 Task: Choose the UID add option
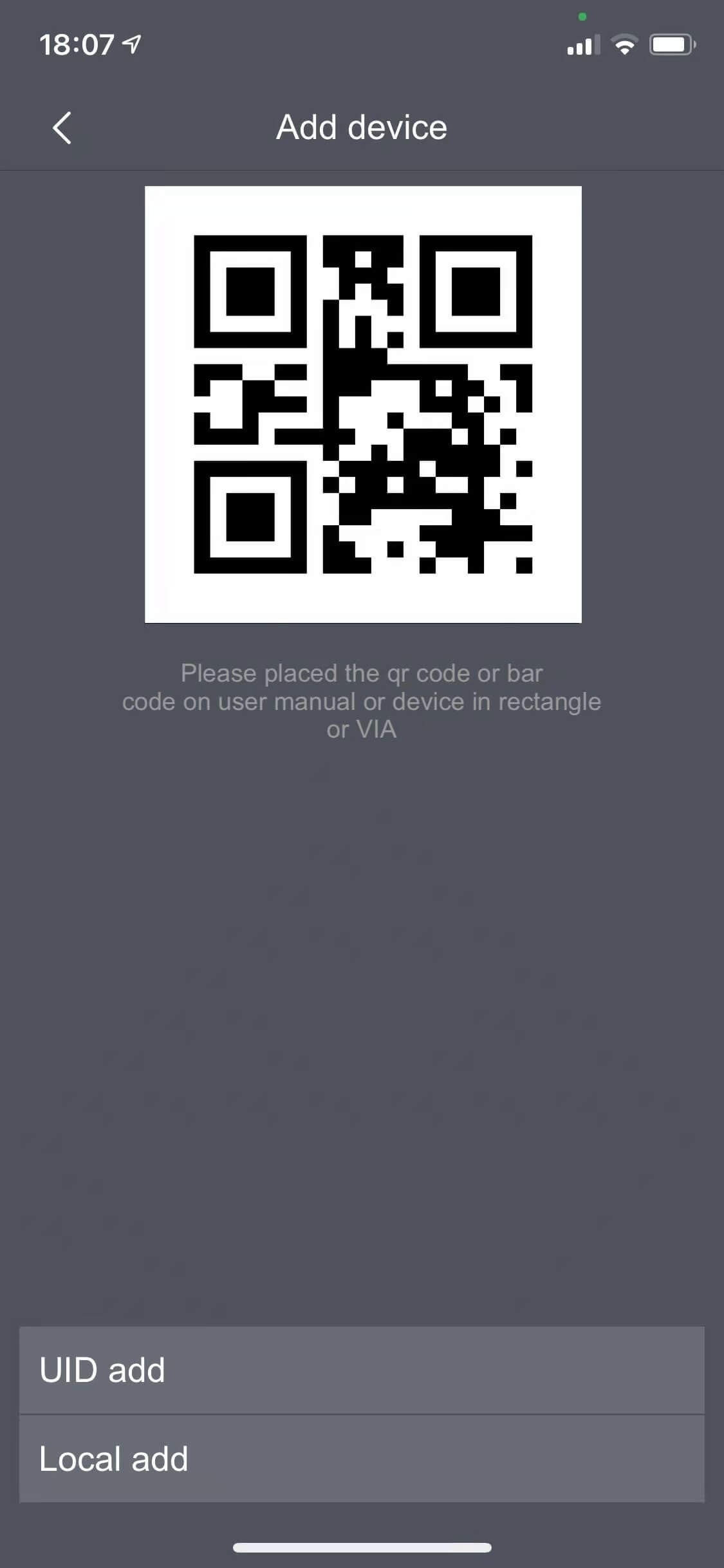[362, 1370]
